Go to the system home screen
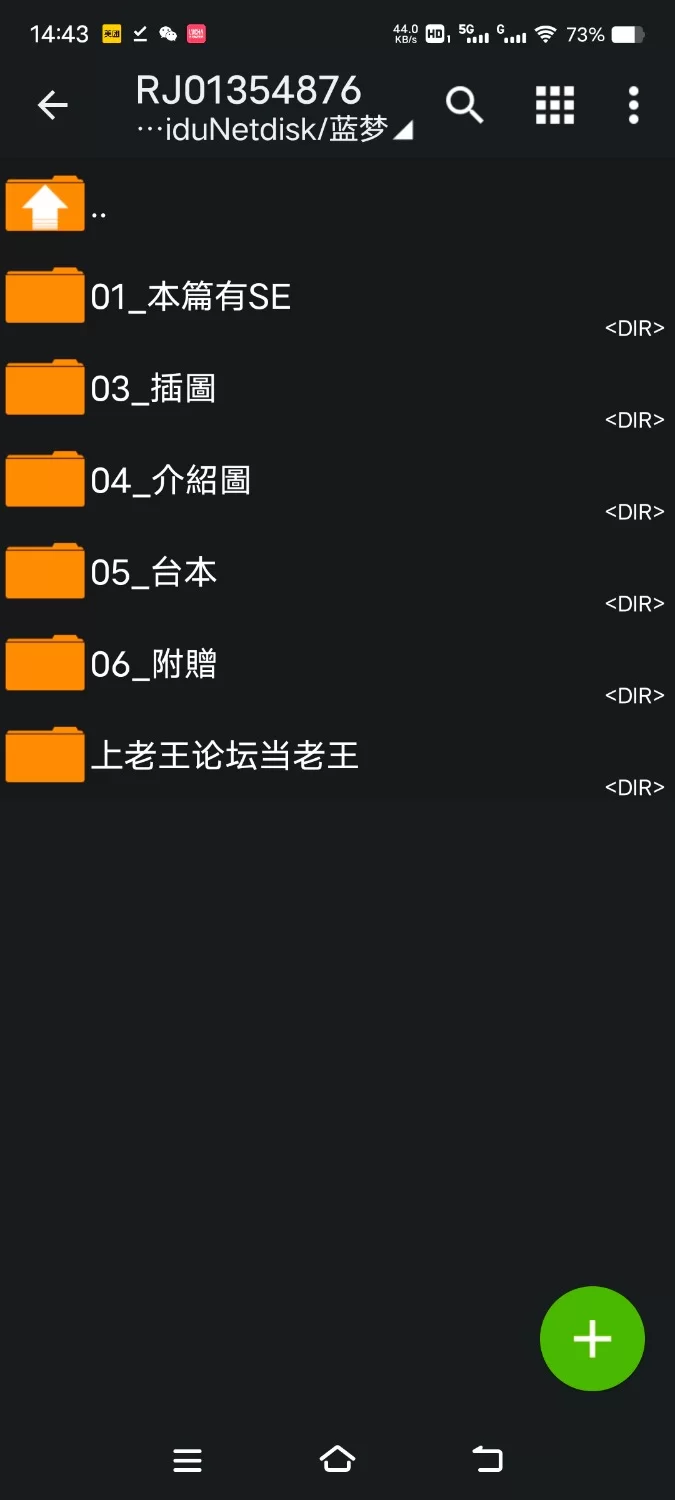Viewport: 675px width, 1500px height. [337, 1460]
